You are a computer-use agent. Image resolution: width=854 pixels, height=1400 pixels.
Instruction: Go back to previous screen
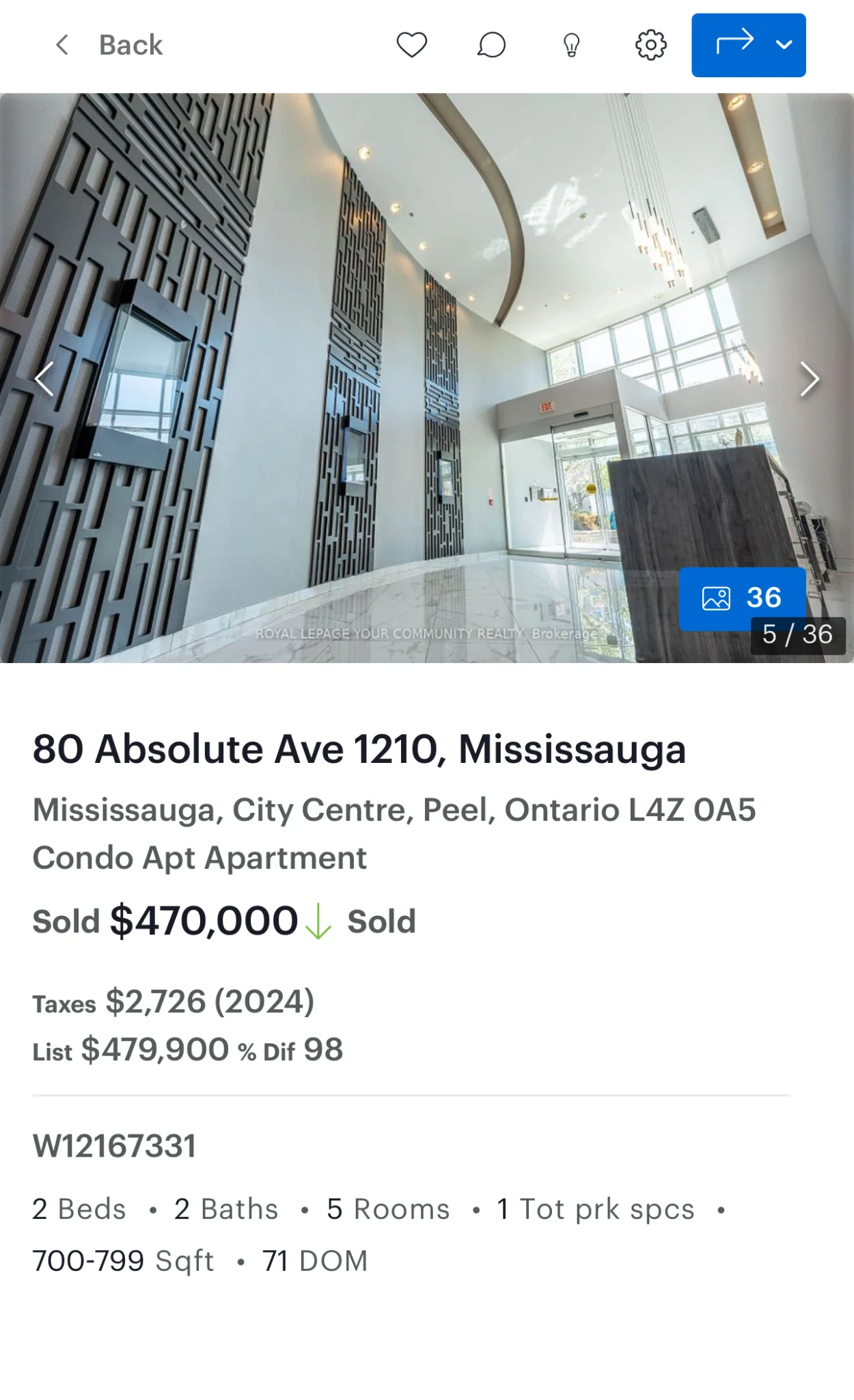[x=109, y=45]
